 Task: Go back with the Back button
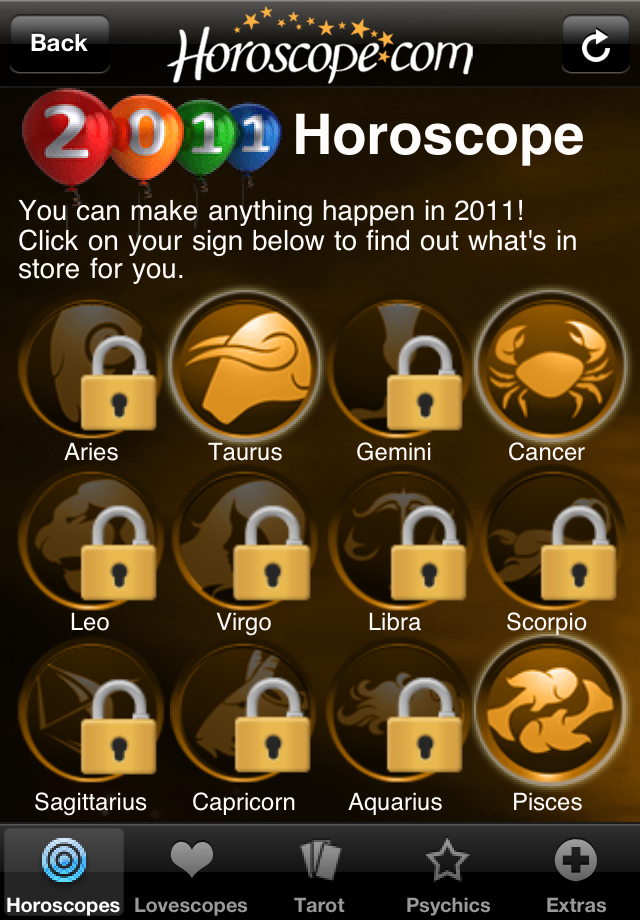pyautogui.click(x=59, y=44)
